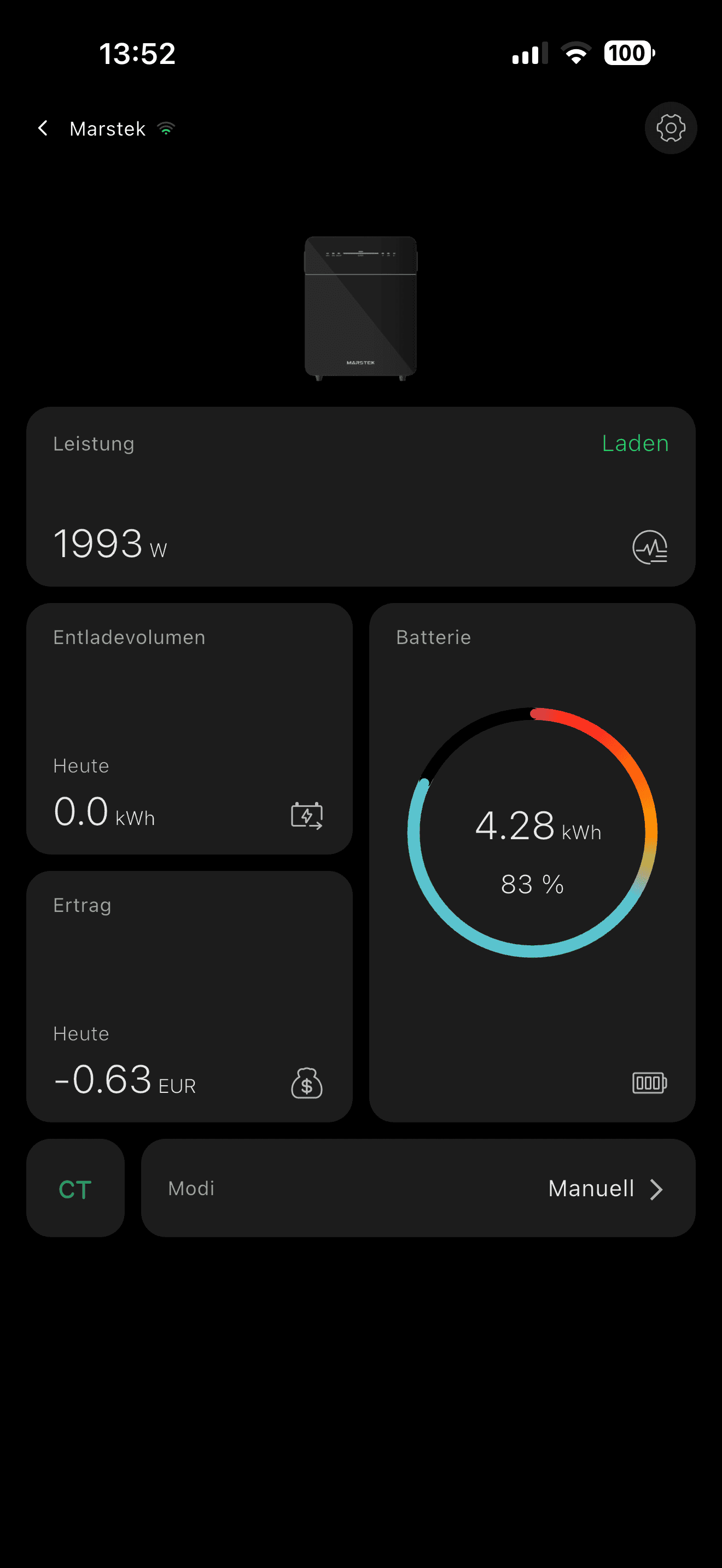Open the Entladevolumen discharge card
Viewport: 722px width, 1568px height.
click(189, 729)
